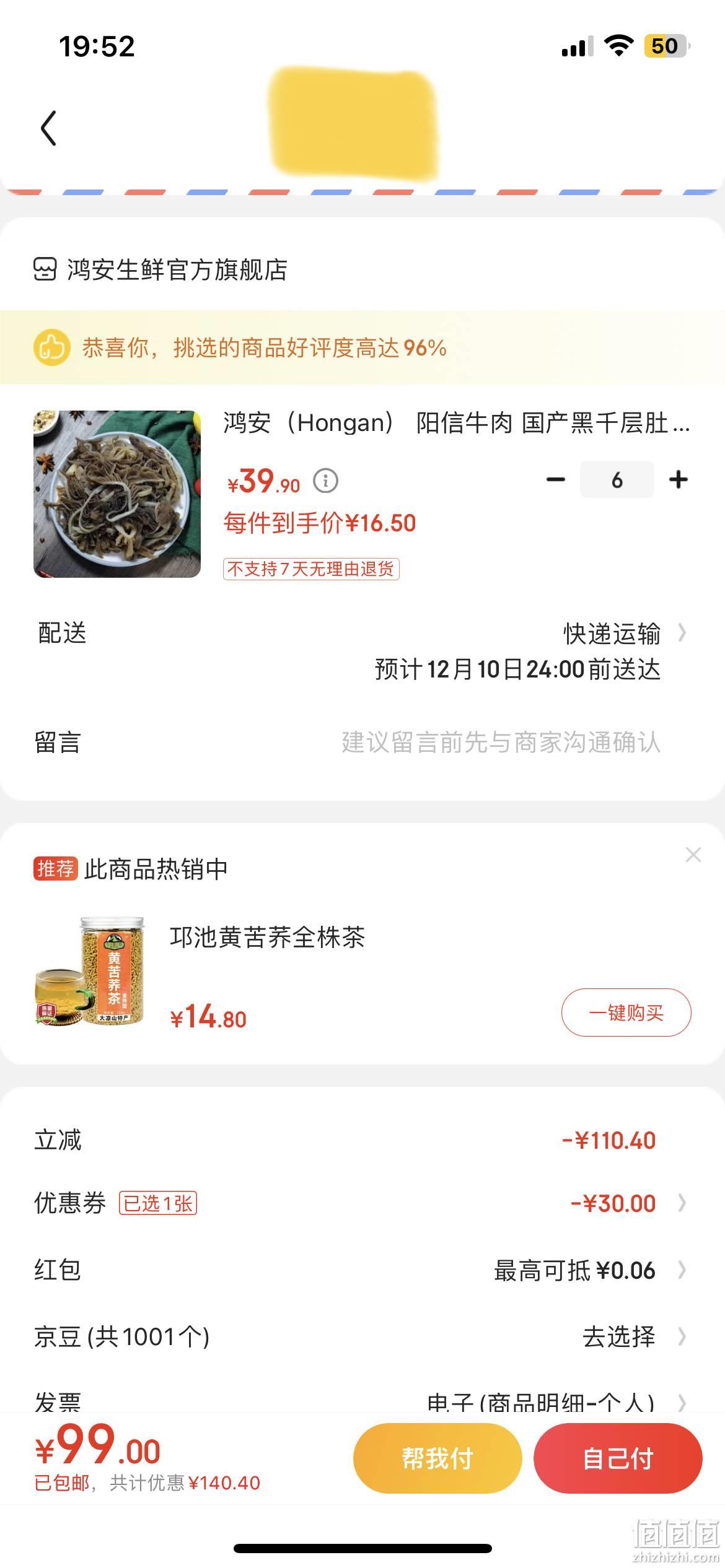Viewport: 725px width, 1568px height.
Task: Go back using the top-left arrow
Action: pos(48,128)
